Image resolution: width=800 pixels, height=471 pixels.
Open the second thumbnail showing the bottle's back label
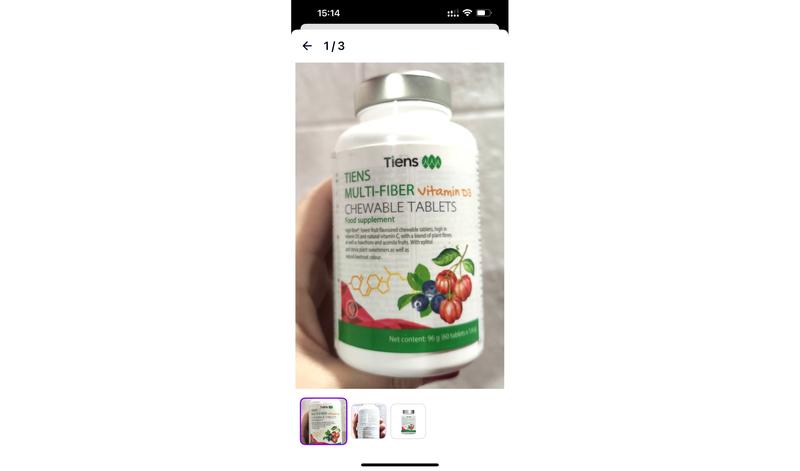point(368,421)
